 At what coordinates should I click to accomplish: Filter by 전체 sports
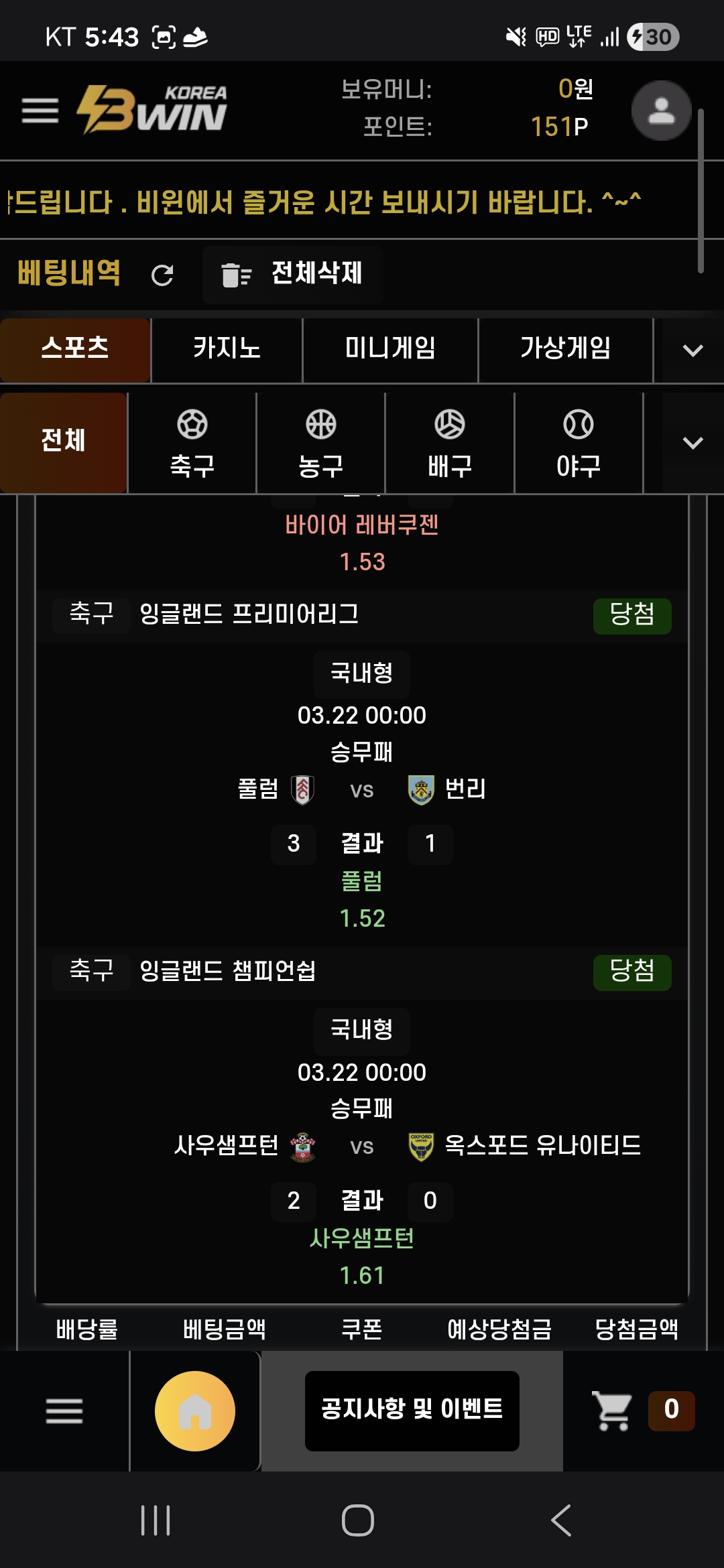[64, 442]
